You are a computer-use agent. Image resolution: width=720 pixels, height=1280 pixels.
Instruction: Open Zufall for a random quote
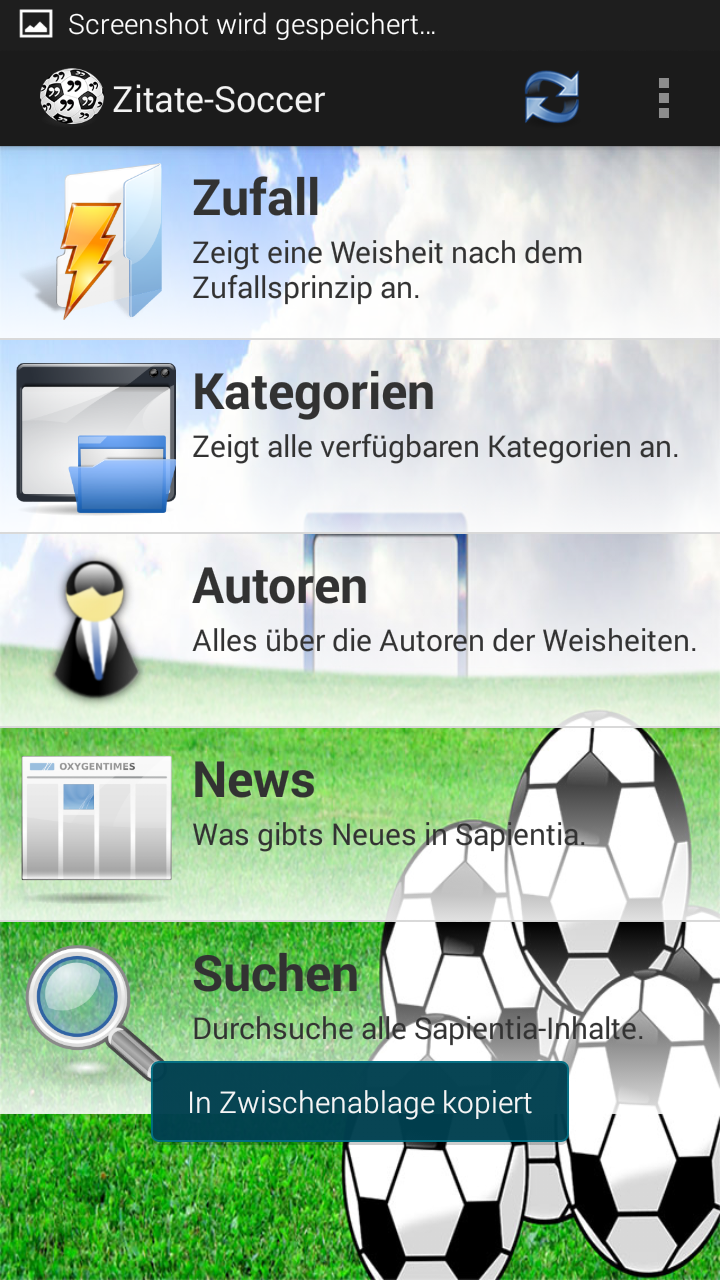(360, 243)
